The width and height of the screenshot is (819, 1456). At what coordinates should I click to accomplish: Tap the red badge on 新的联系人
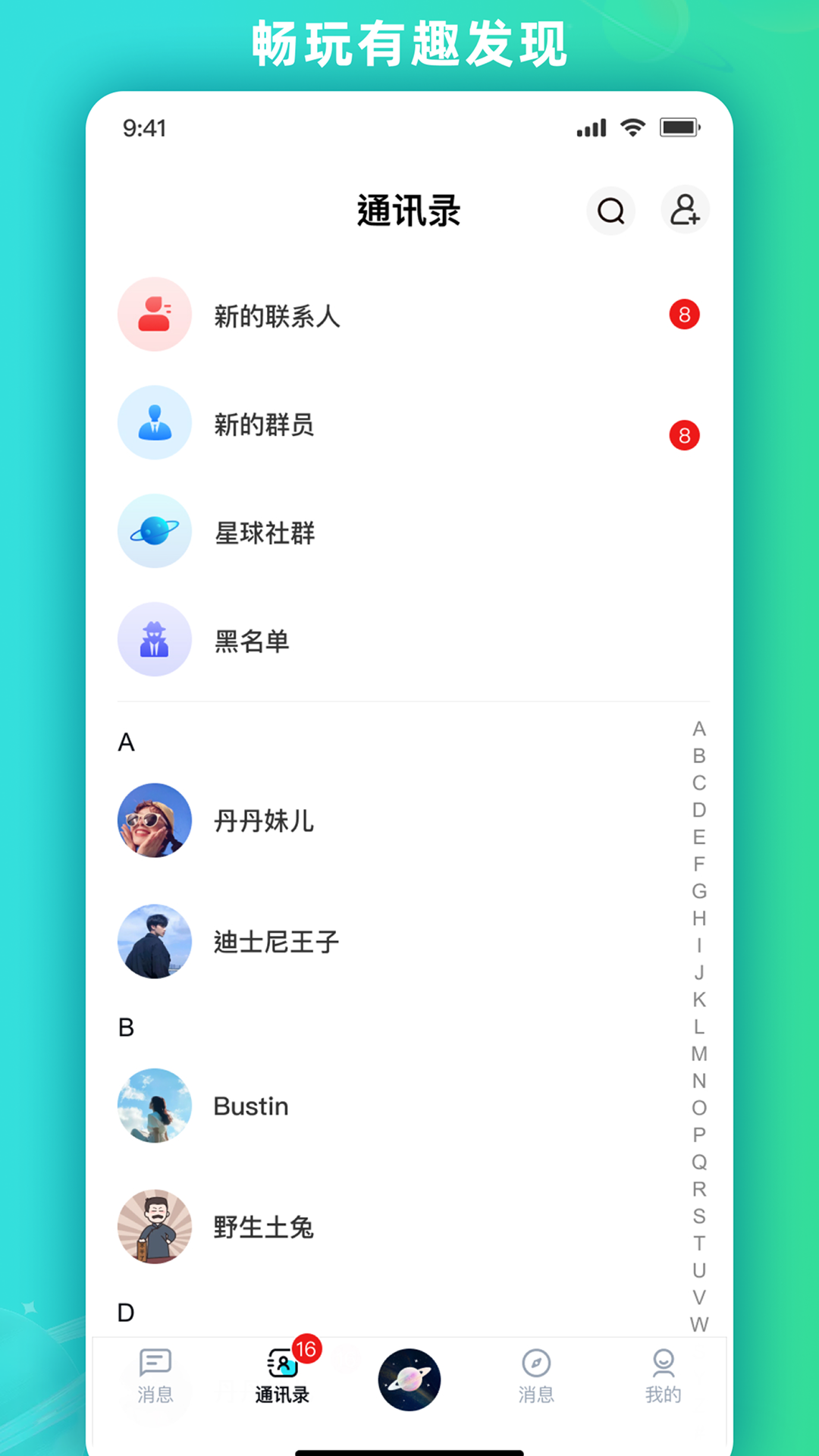pos(683,315)
